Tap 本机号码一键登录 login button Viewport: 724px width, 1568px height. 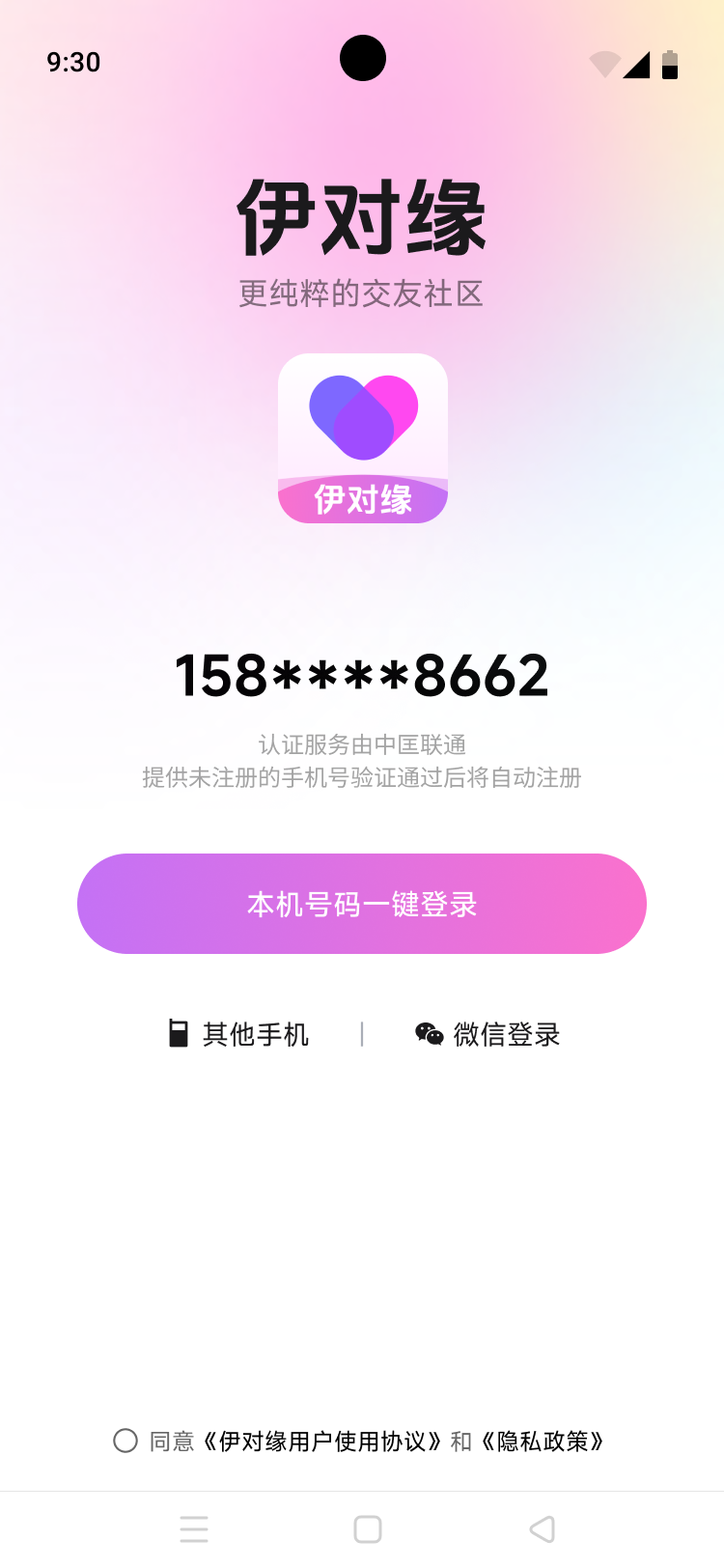click(362, 903)
